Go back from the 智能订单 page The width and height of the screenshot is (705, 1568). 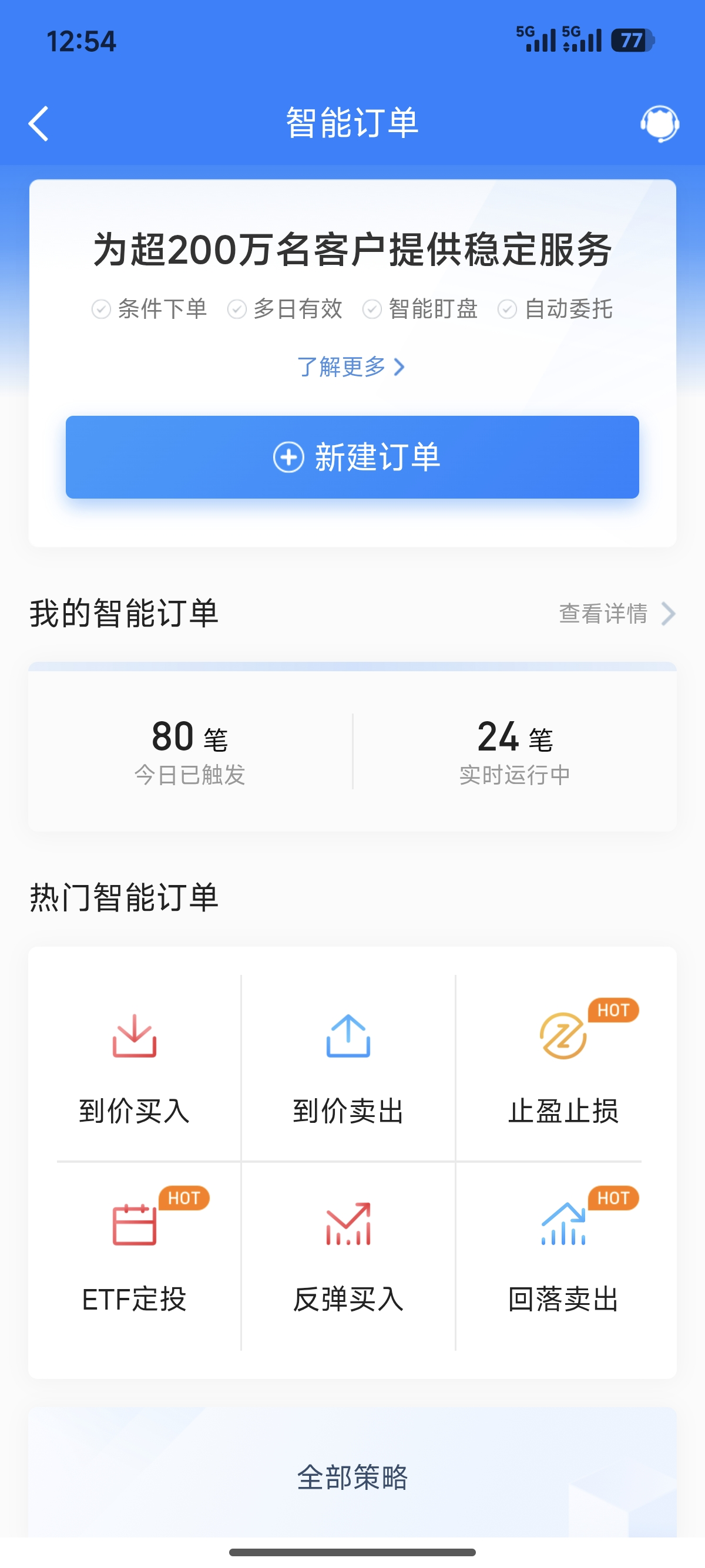39,123
